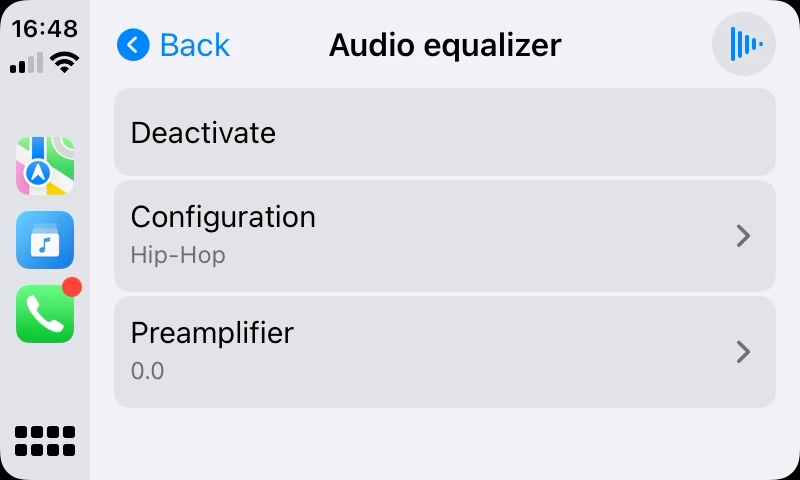Open the now playing waveform icon

tap(744, 44)
